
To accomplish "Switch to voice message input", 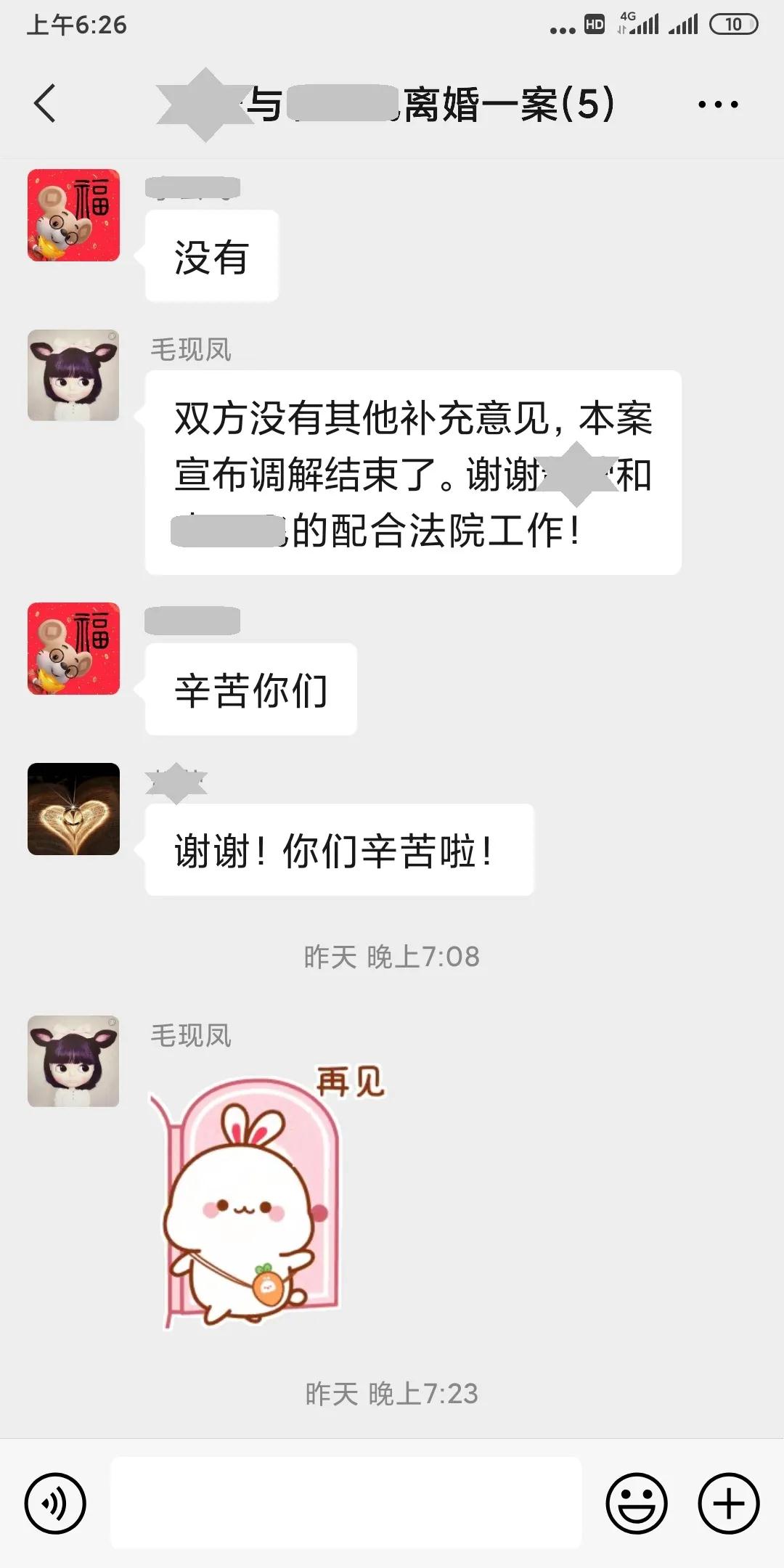I will click(x=55, y=1503).
